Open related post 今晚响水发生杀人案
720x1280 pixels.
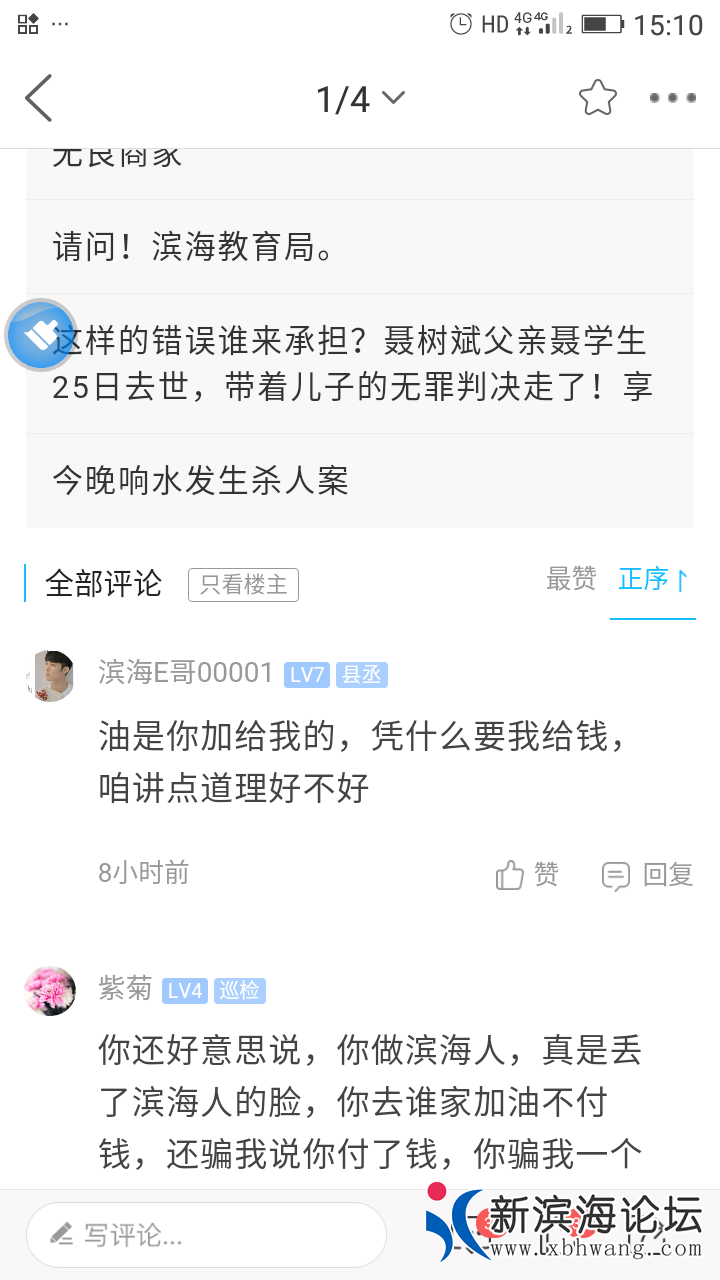point(360,481)
